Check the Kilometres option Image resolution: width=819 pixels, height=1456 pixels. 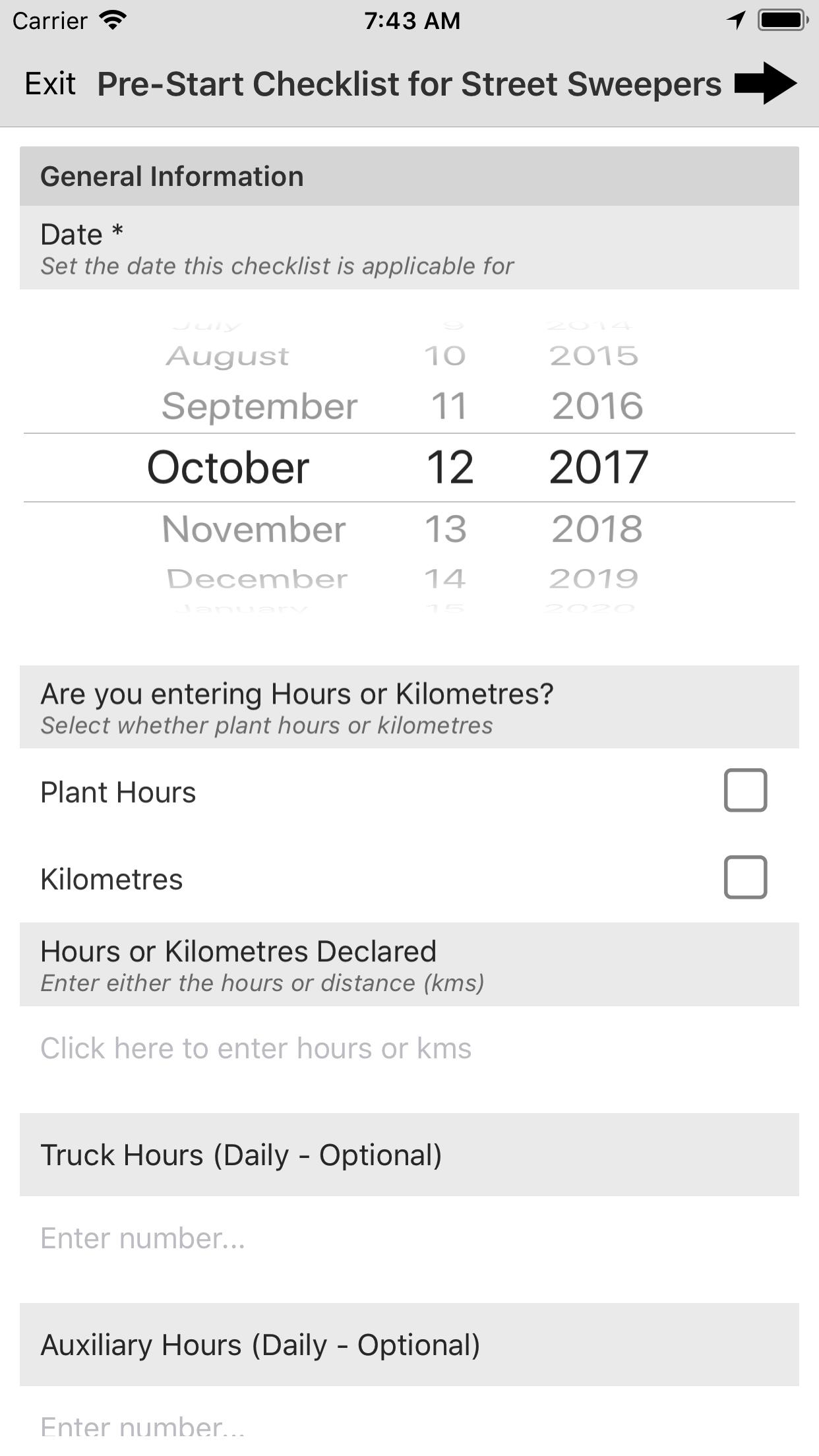tap(745, 878)
